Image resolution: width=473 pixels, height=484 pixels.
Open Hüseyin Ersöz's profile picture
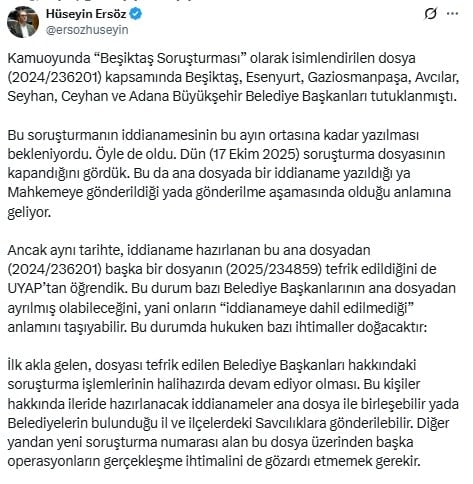pyautogui.click(x=23, y=22)
